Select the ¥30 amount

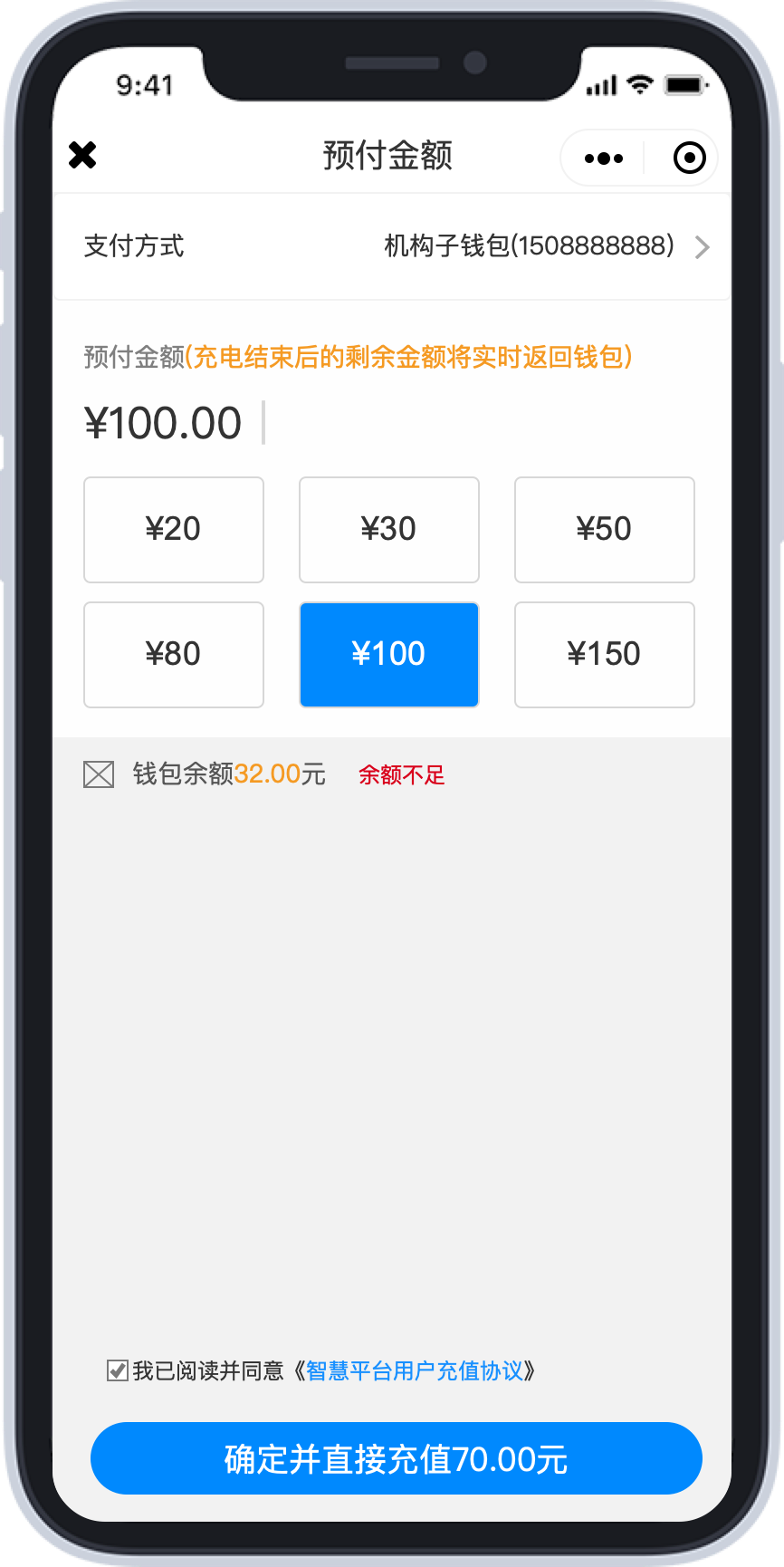point(389,530)
